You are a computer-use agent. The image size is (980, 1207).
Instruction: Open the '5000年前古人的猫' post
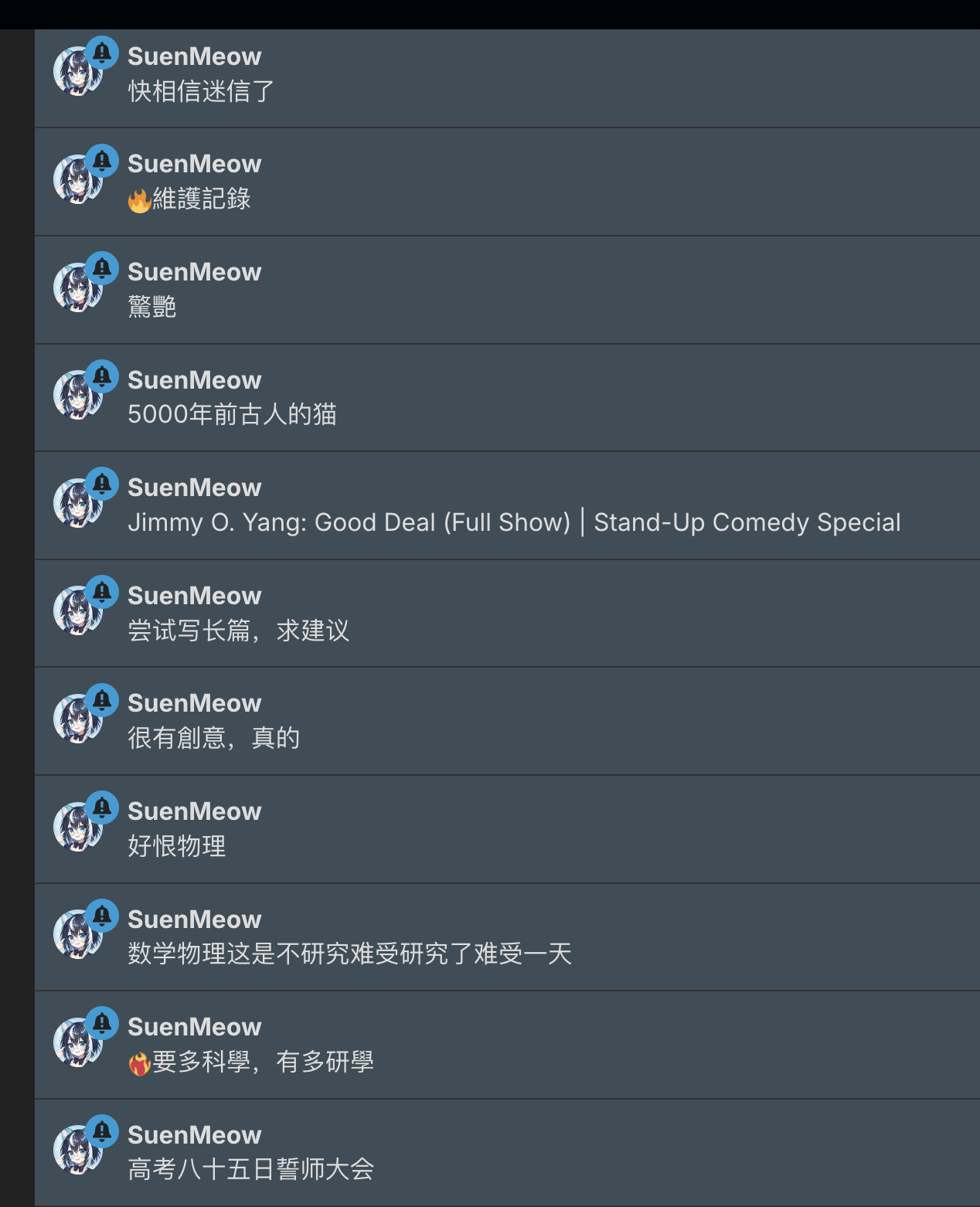(232, 415)
